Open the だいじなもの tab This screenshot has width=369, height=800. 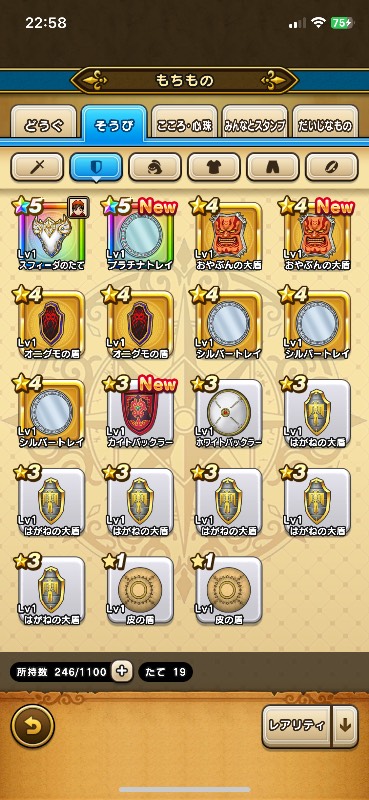(326, 123)
